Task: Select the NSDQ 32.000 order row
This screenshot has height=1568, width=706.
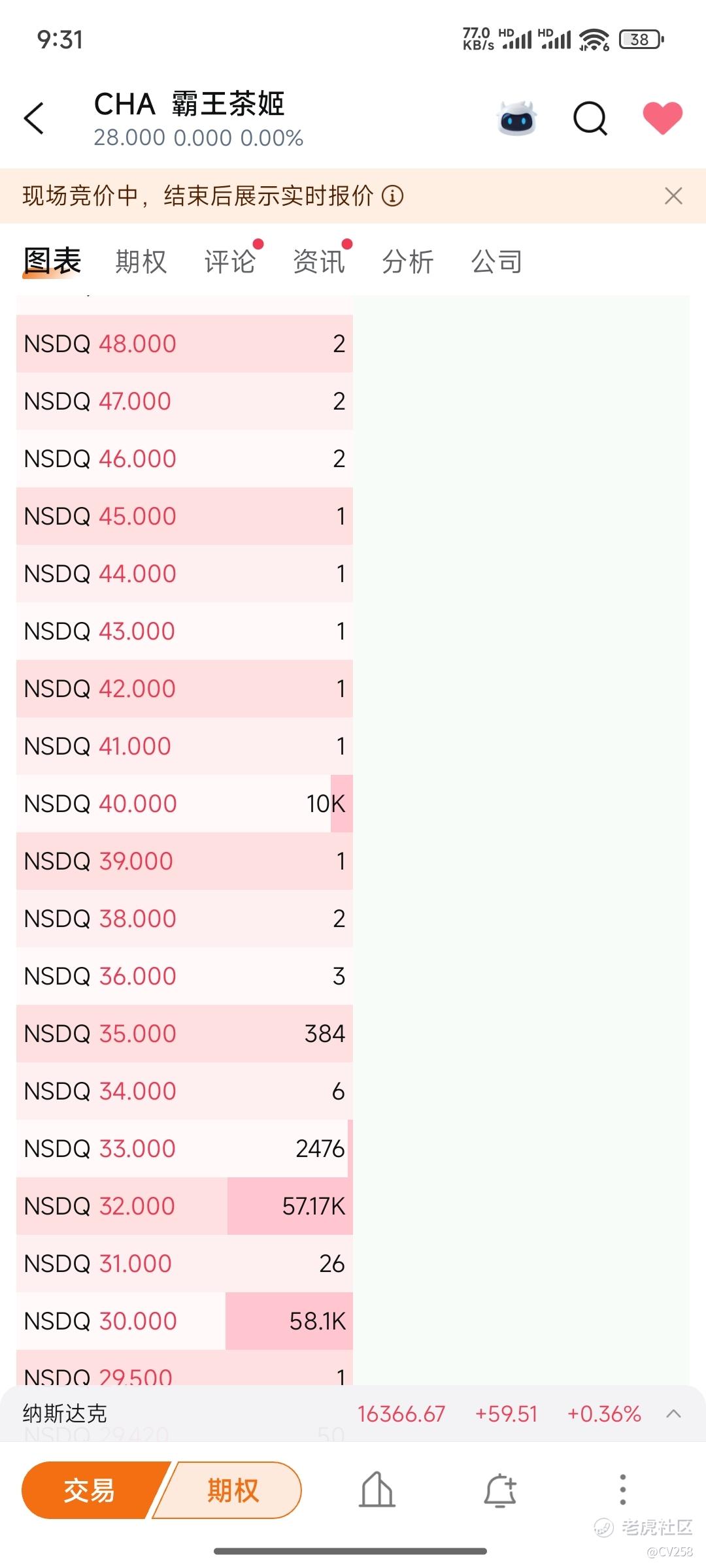Action: 184,1206
